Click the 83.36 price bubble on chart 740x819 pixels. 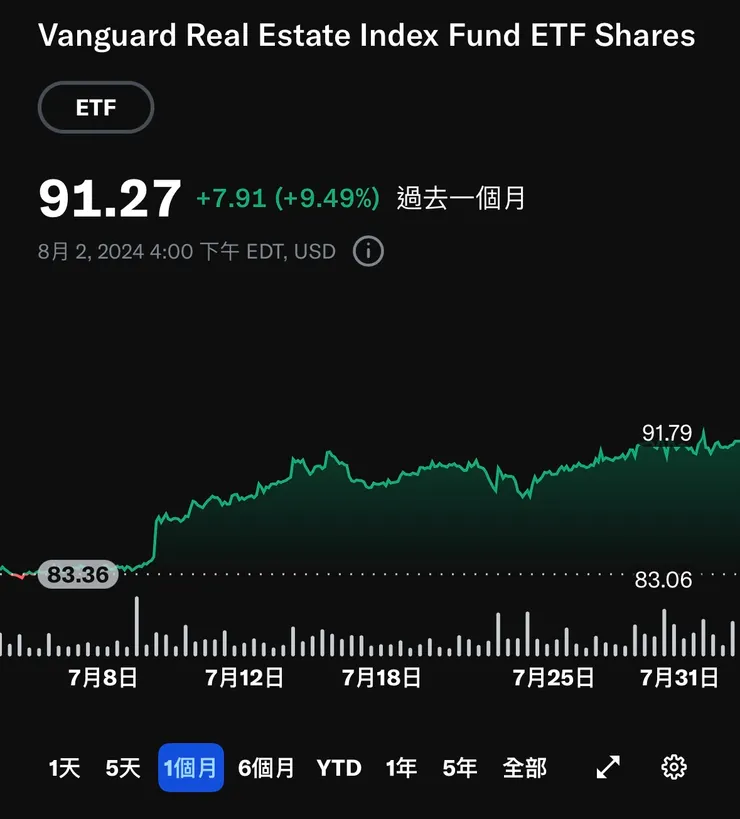(78, 575)
